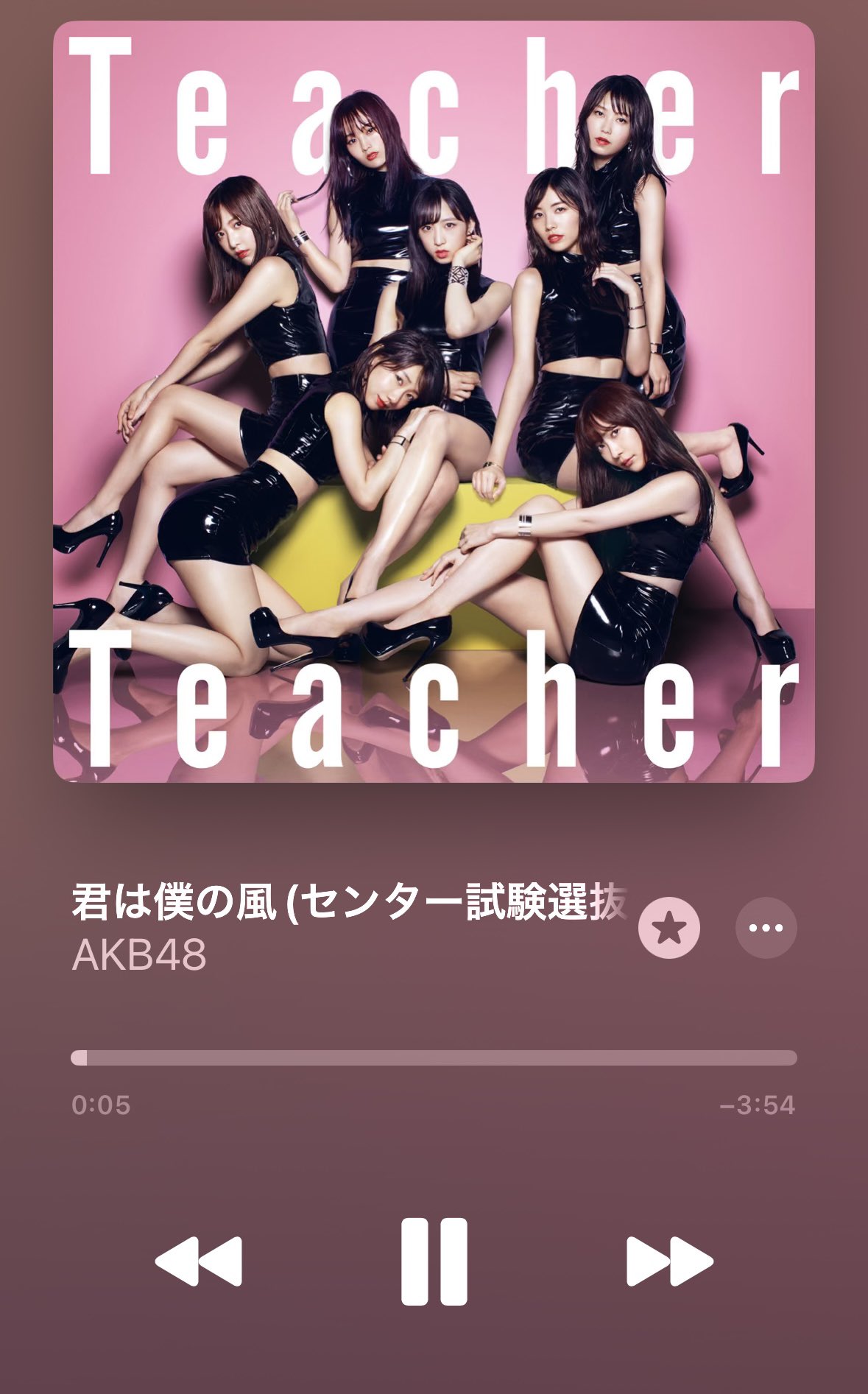Open artist AKB48
This screenshot has width=868, height=1394.
pos(139,955)
